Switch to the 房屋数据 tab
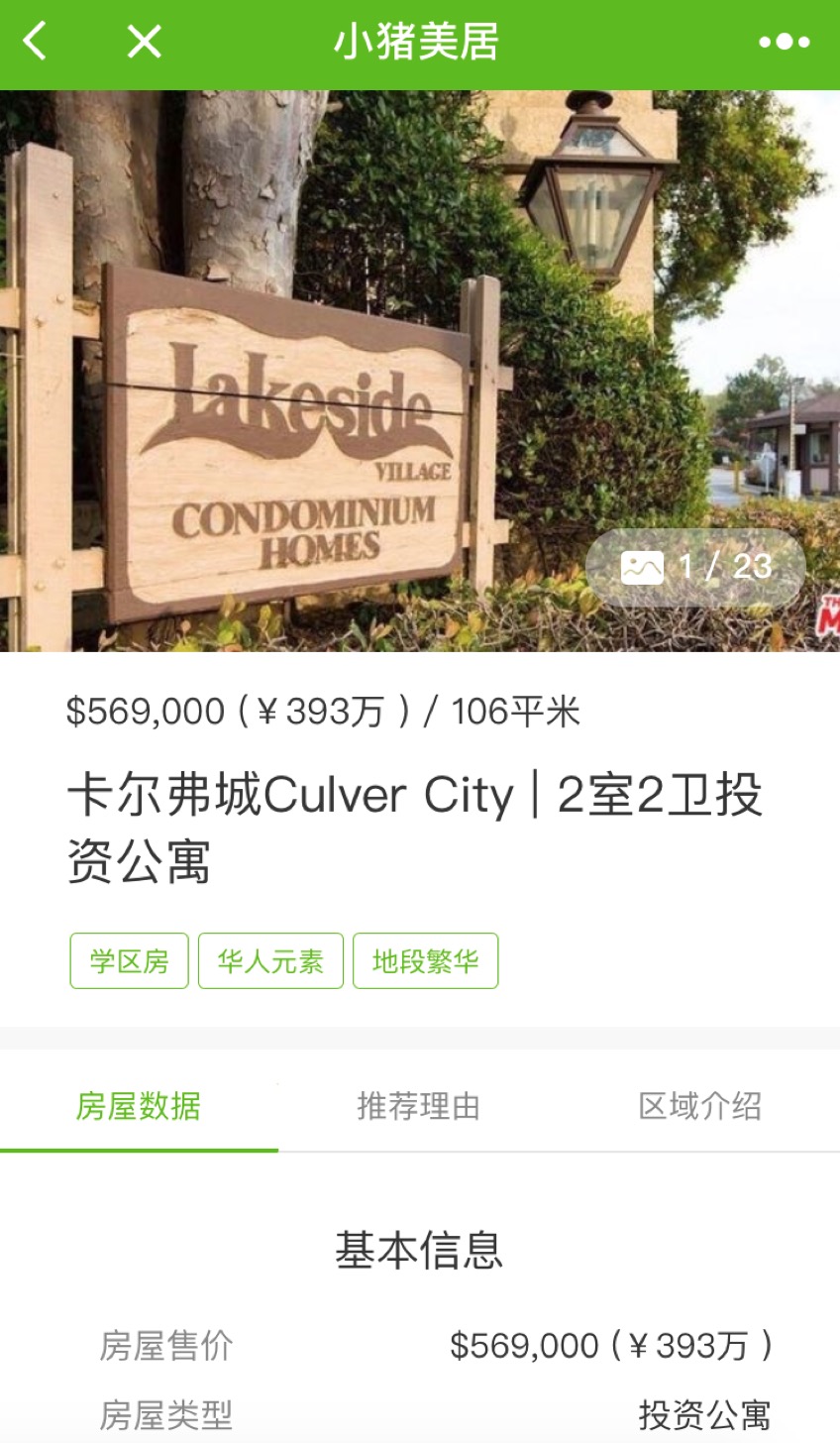Screen dimensions: 840x1443 point(139,1106)
